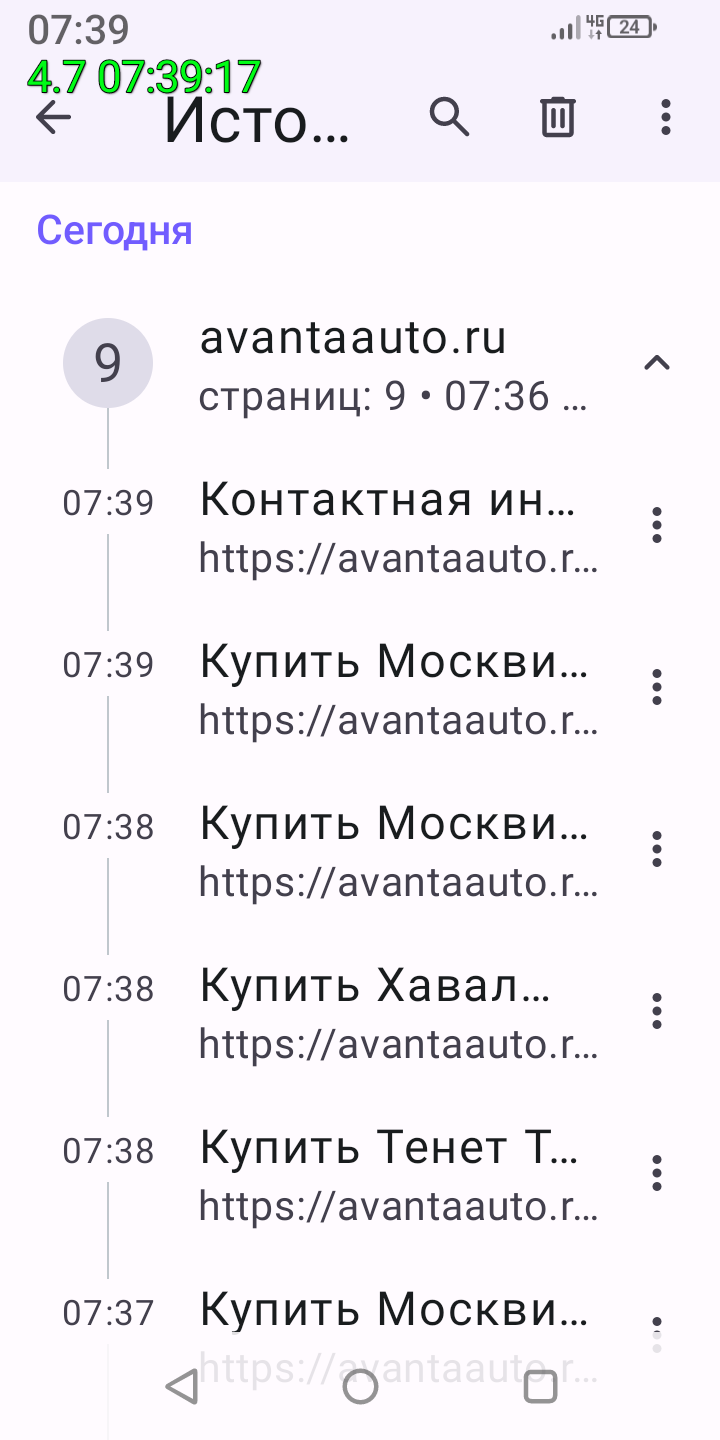
Task: Open options for the "Купить Хавал…" entry
Action: (657, 1011)
